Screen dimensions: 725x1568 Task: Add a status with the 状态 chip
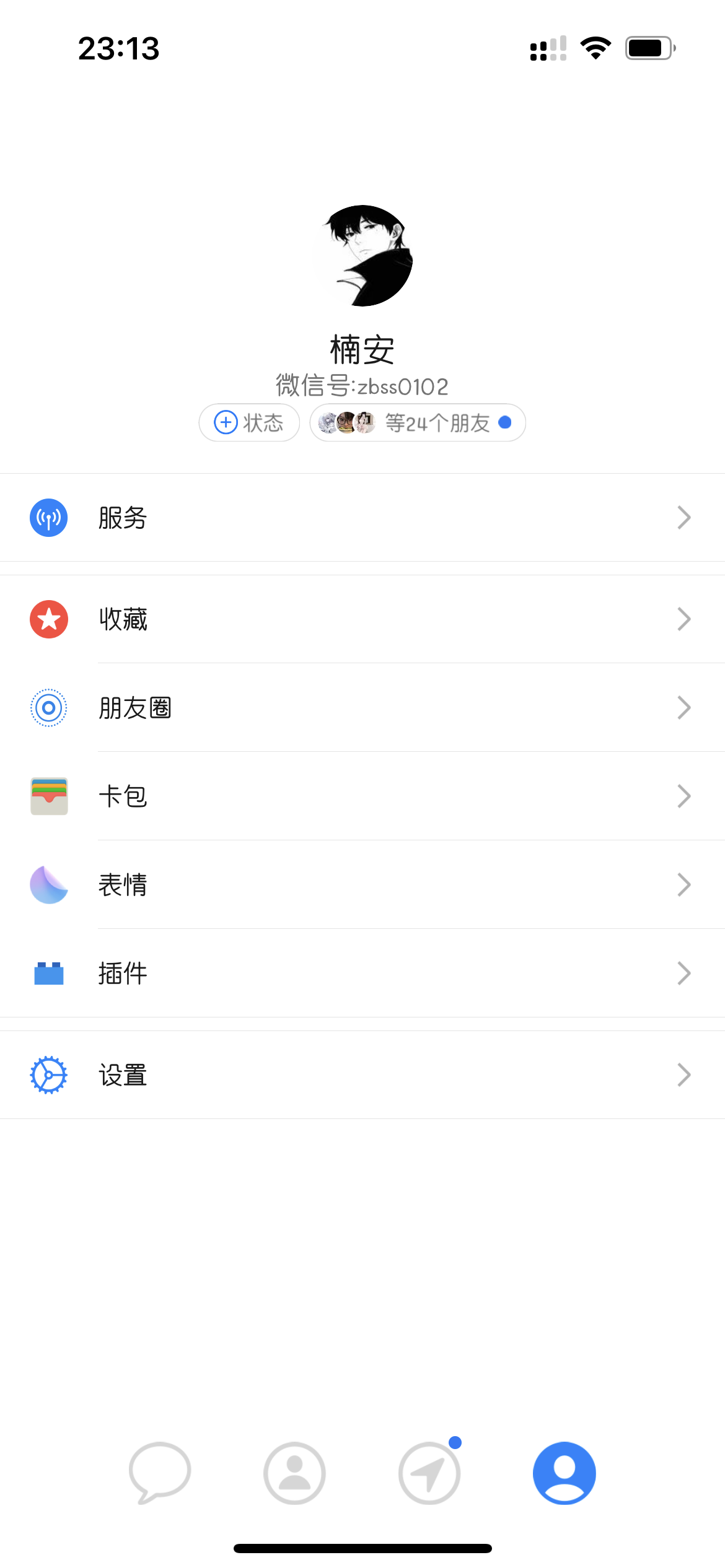pyautogui.click(x=249, y=422)
